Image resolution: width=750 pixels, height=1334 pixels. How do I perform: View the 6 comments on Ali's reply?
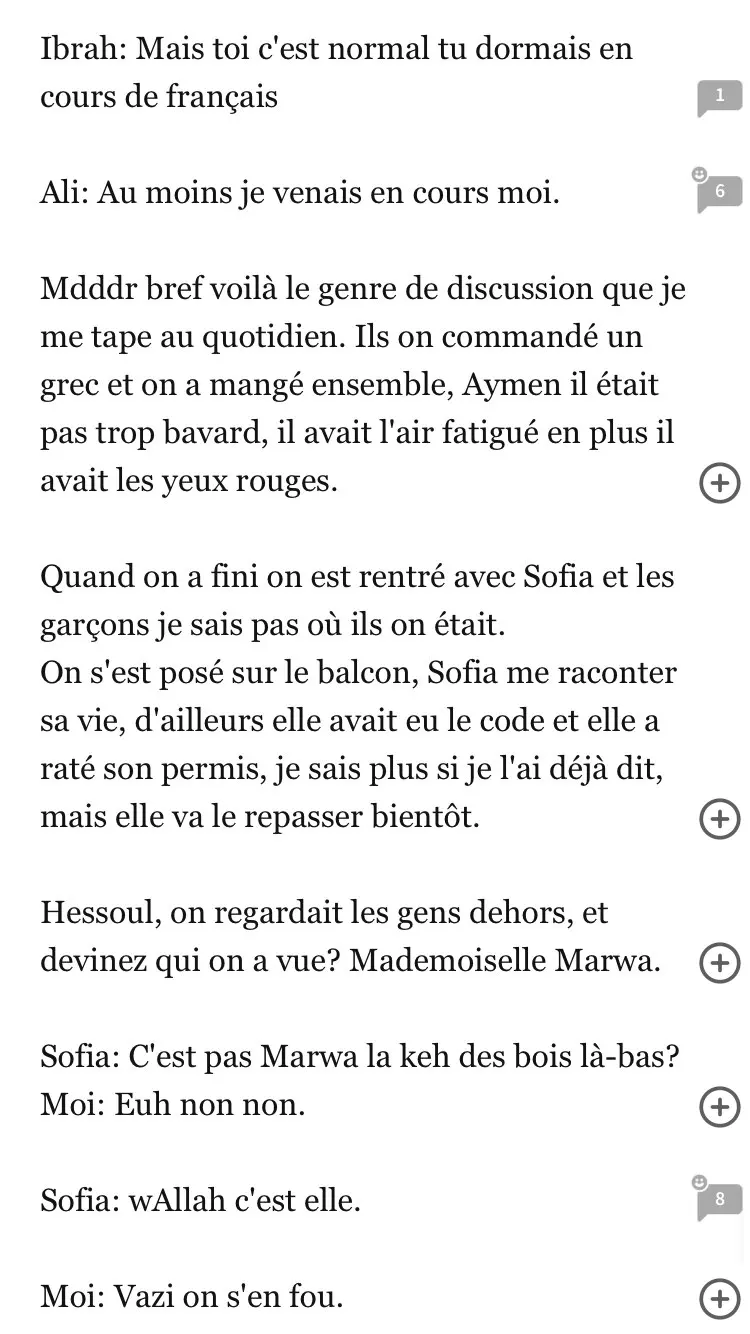point(719,192)
